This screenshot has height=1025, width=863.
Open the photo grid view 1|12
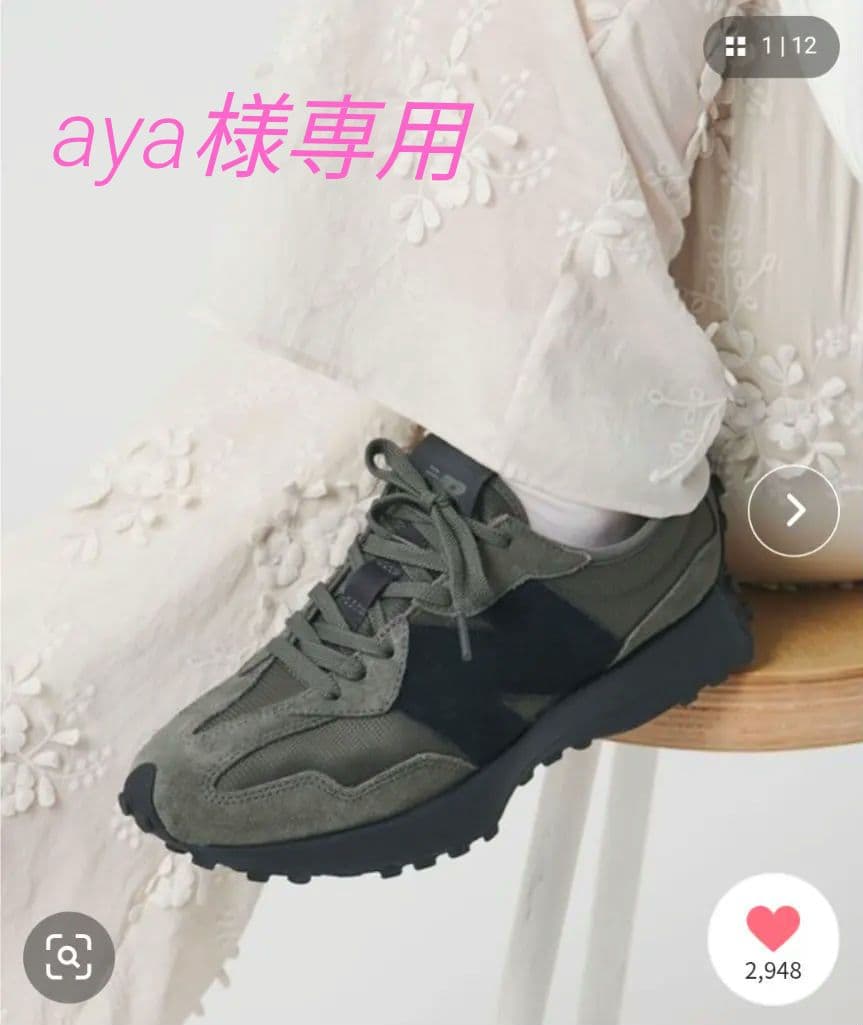coord(771,46)
